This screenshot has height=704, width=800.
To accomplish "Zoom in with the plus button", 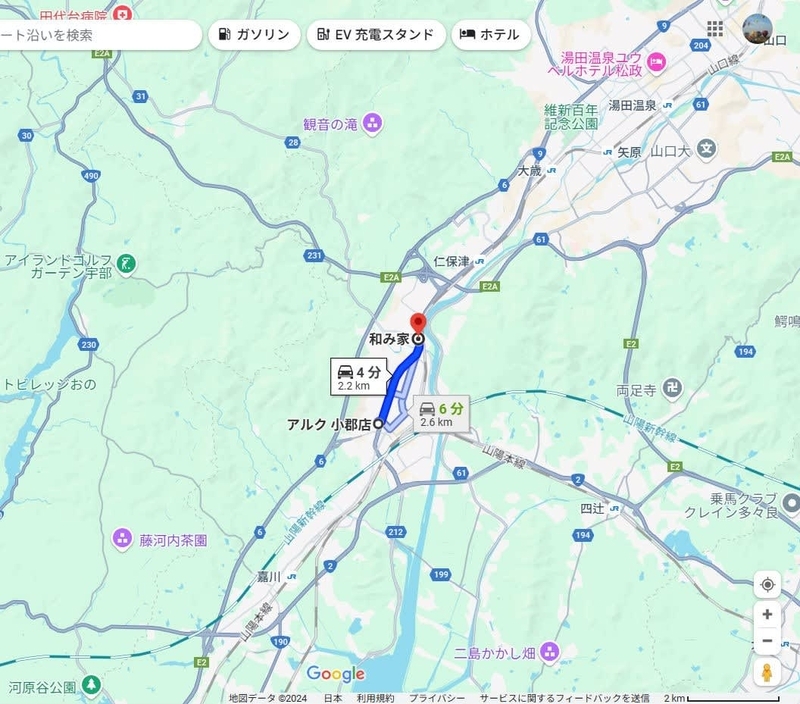I will tap(767, 614).
